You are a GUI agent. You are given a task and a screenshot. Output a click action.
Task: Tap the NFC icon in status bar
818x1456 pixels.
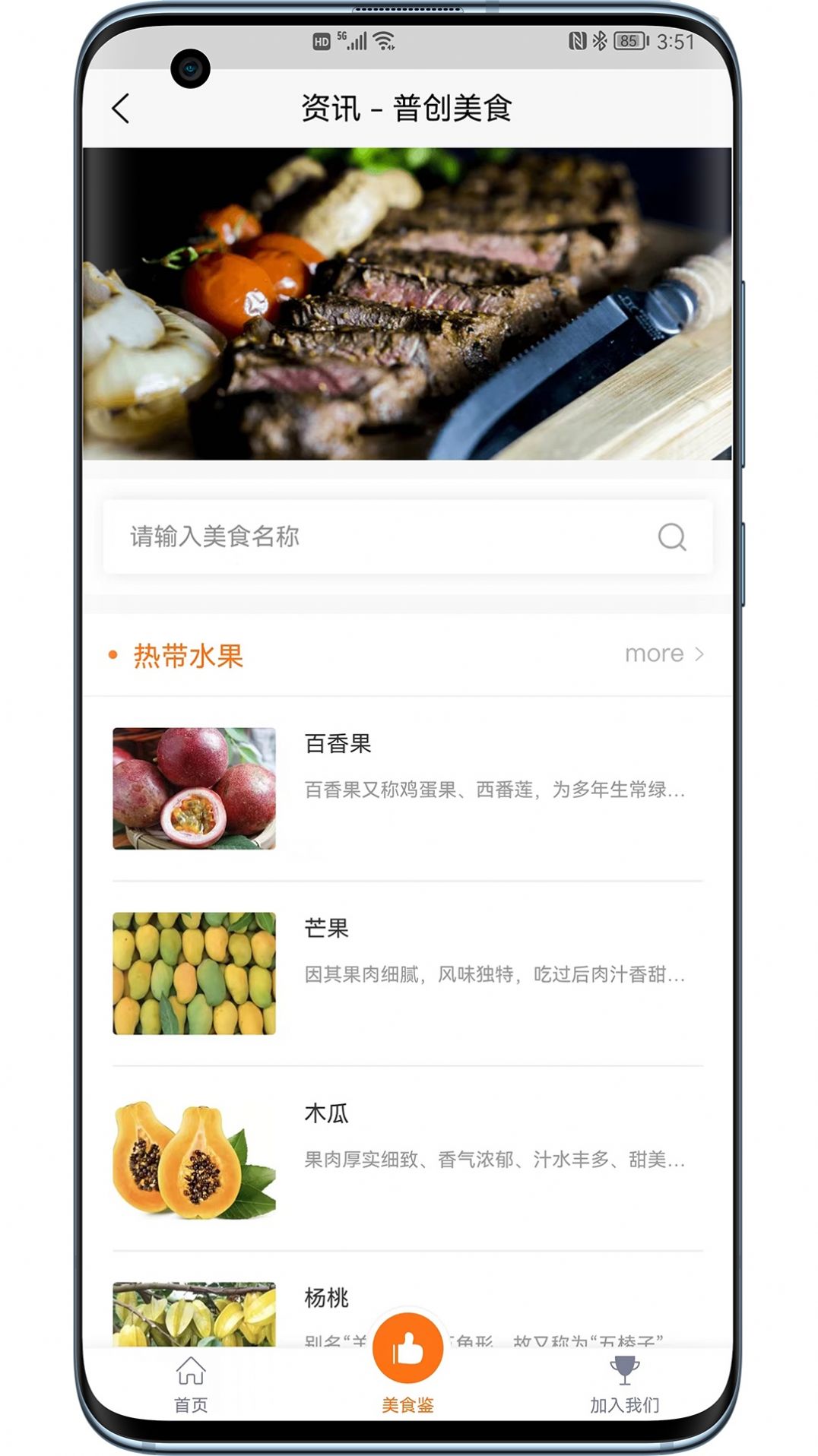point(576,42)
